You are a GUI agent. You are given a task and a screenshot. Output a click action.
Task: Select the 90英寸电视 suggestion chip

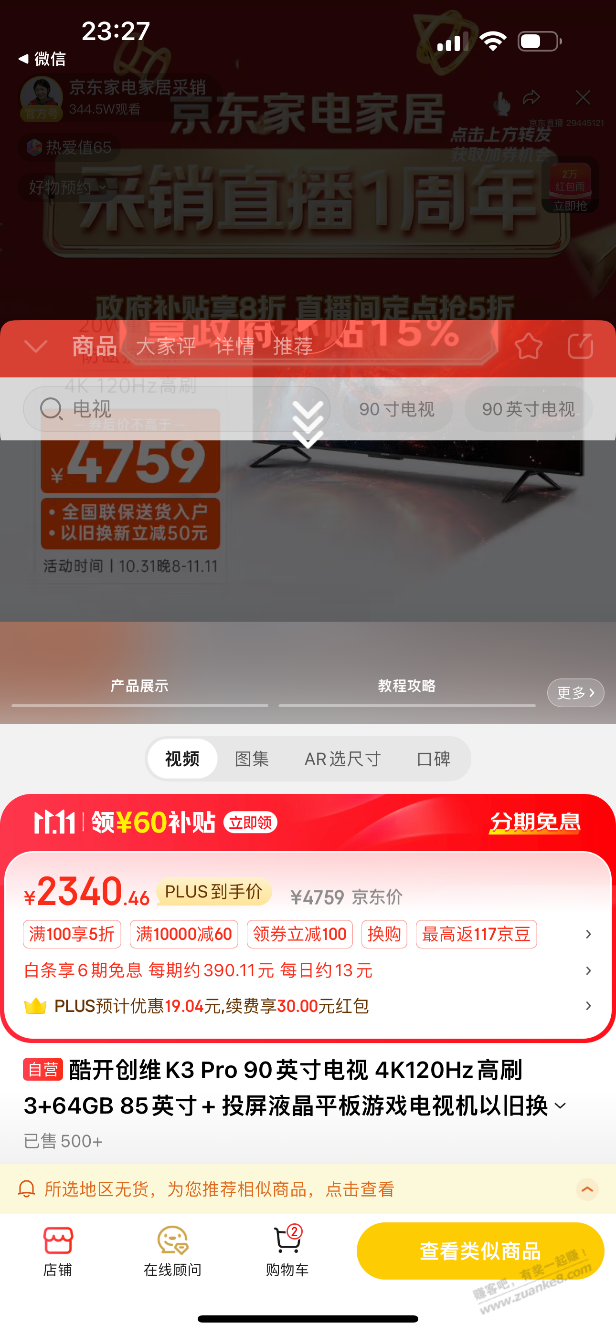coord(528,409)
